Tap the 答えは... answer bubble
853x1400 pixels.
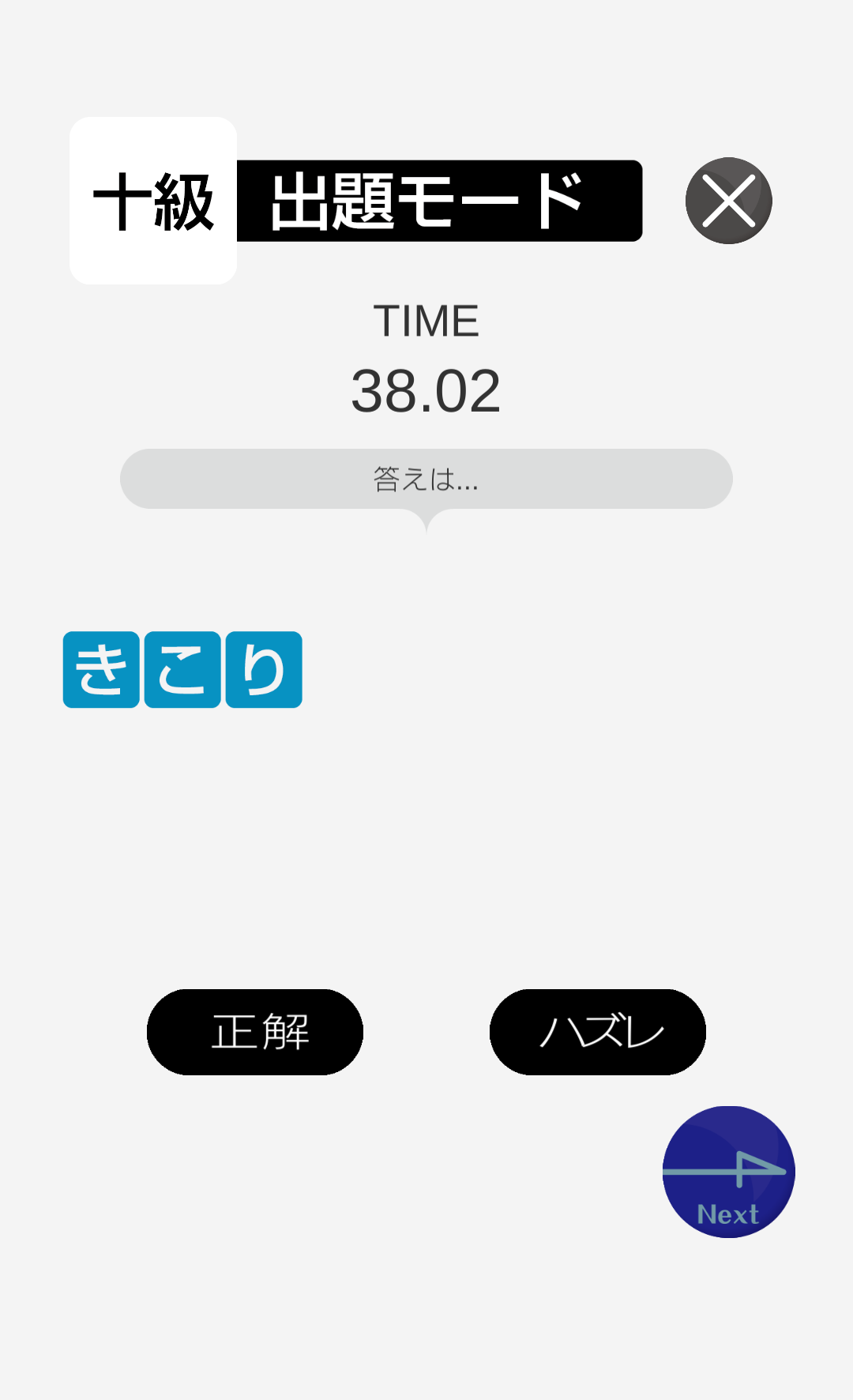pos(426,478)
